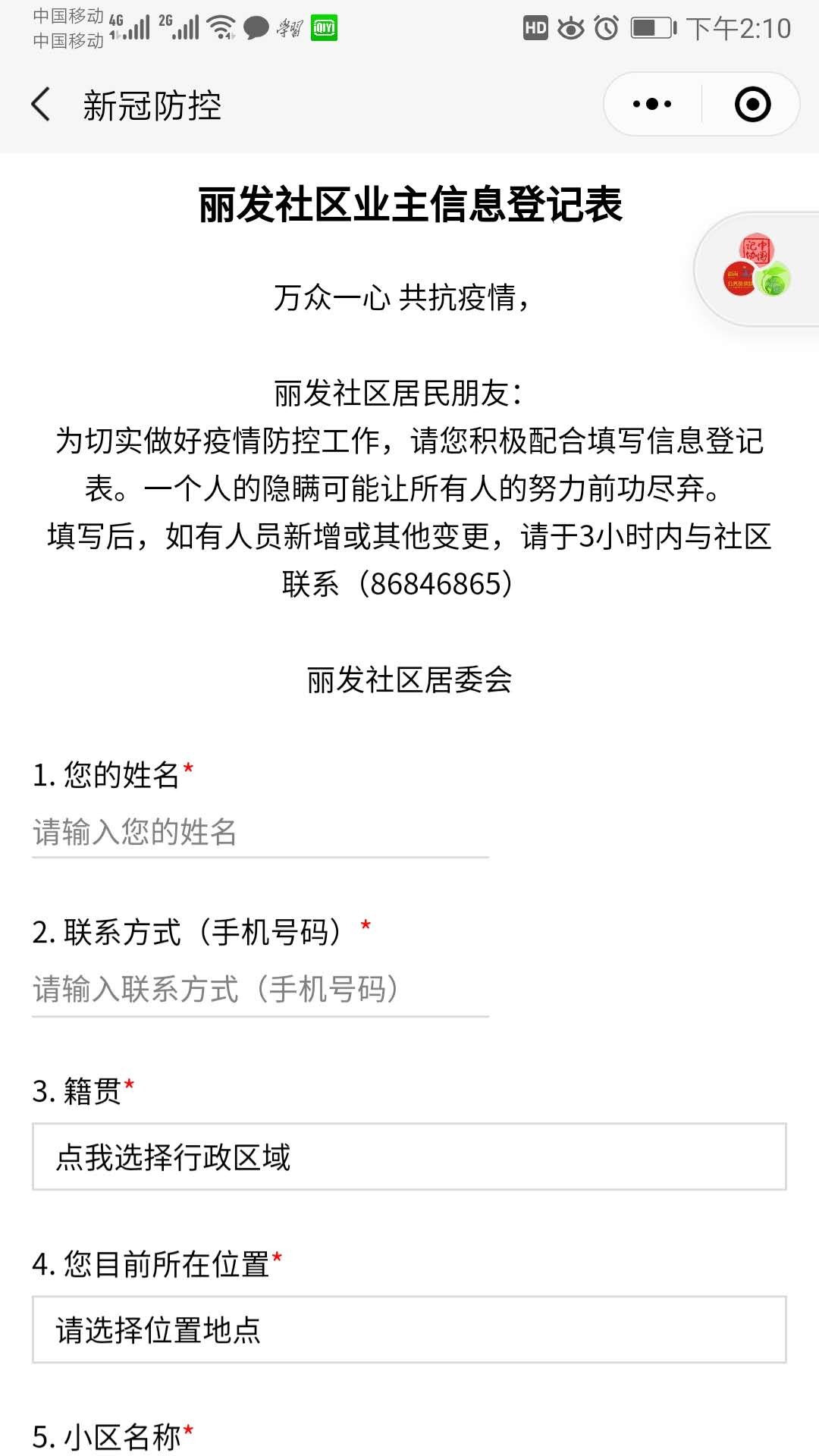Image resolution: width=819 pixels, height=1456 pixels.
Task: Tap the 请输入您的姓名 name field
Action: pyautogui.click(x=260, y=833)
